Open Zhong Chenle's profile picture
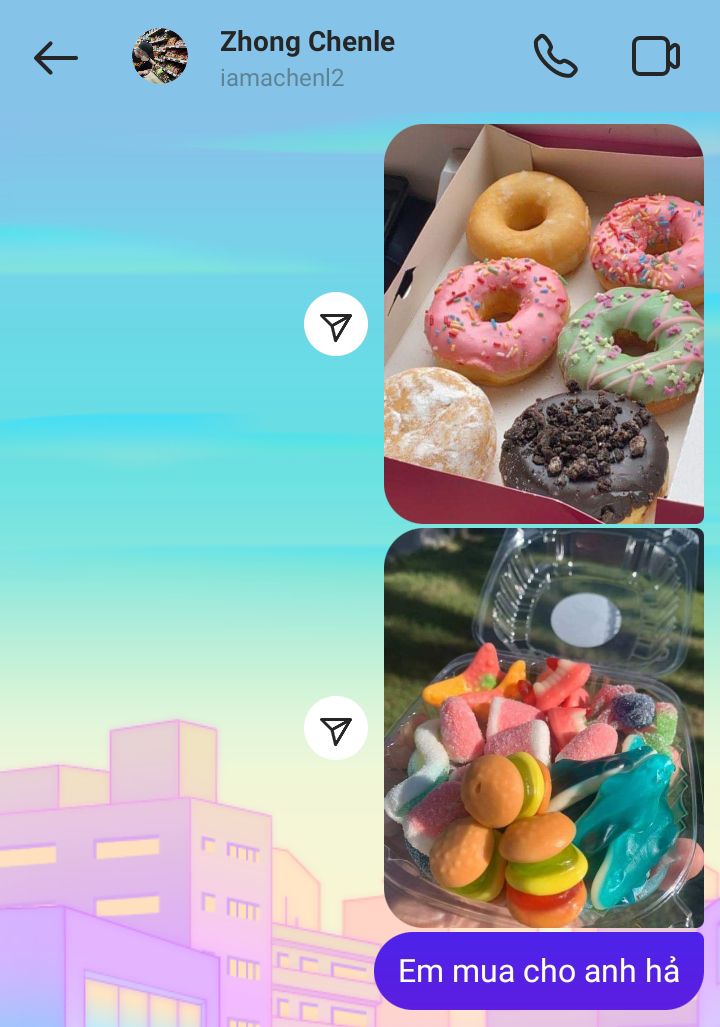720x1027 pixels. 160,57
